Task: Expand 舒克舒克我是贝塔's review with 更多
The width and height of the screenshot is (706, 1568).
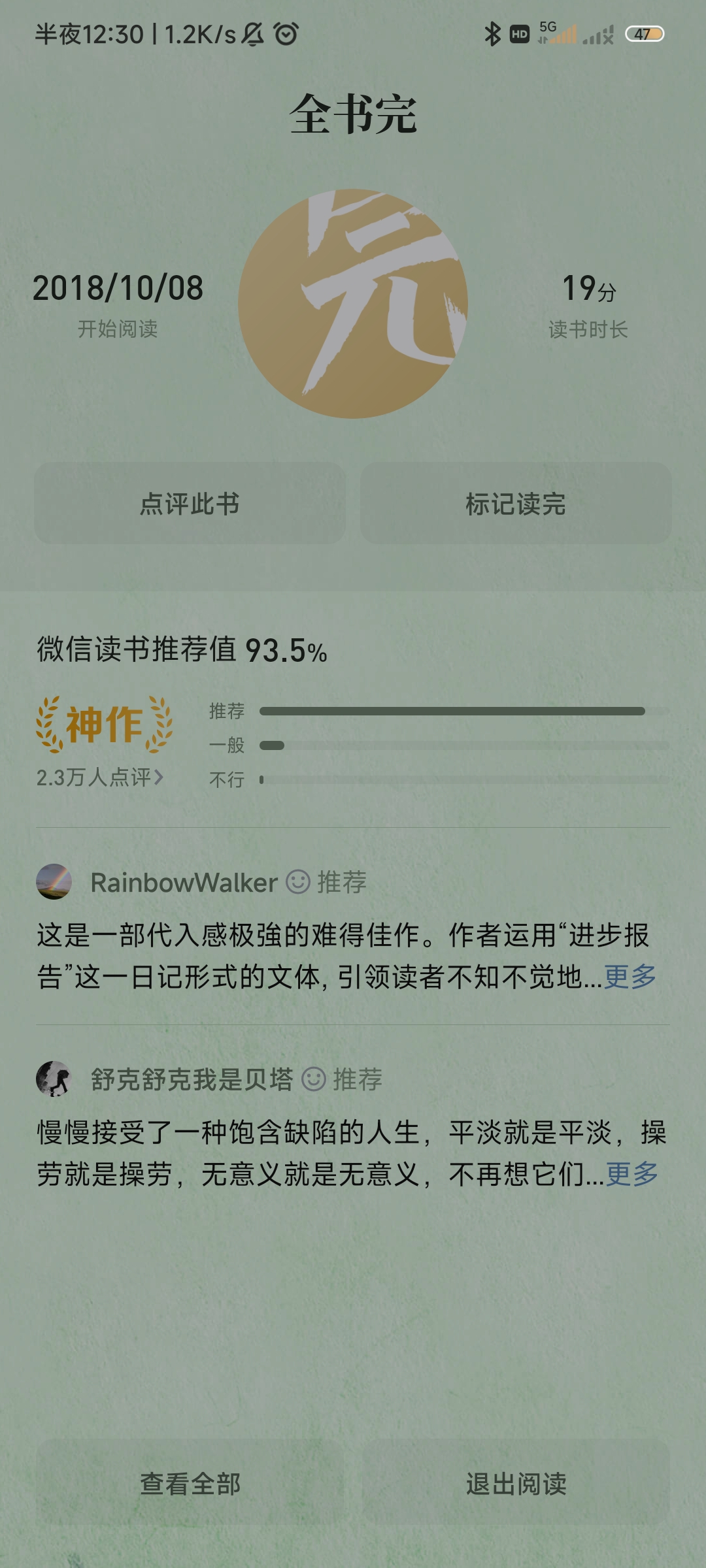Action: (631, 1174)
